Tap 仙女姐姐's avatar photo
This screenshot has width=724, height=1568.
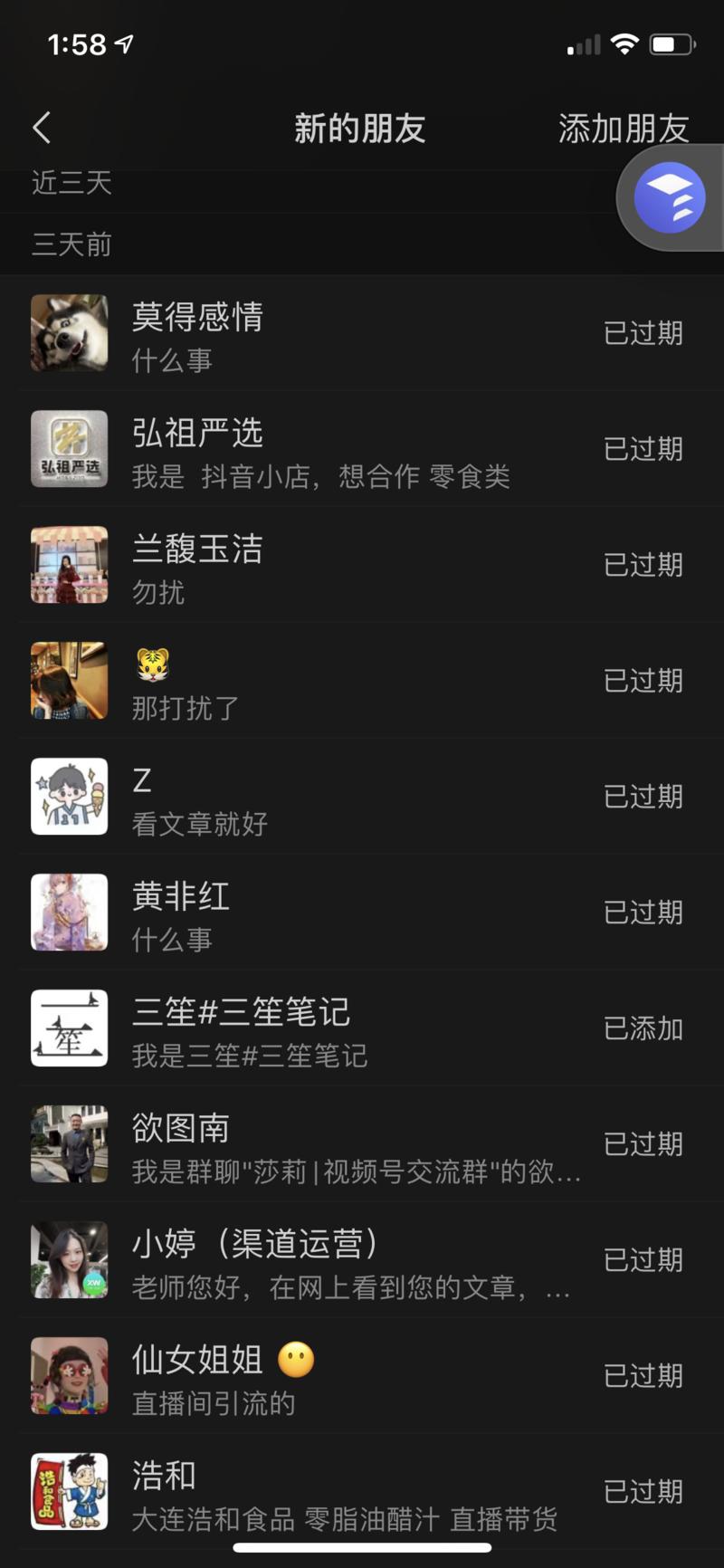tap(69, 1376)
